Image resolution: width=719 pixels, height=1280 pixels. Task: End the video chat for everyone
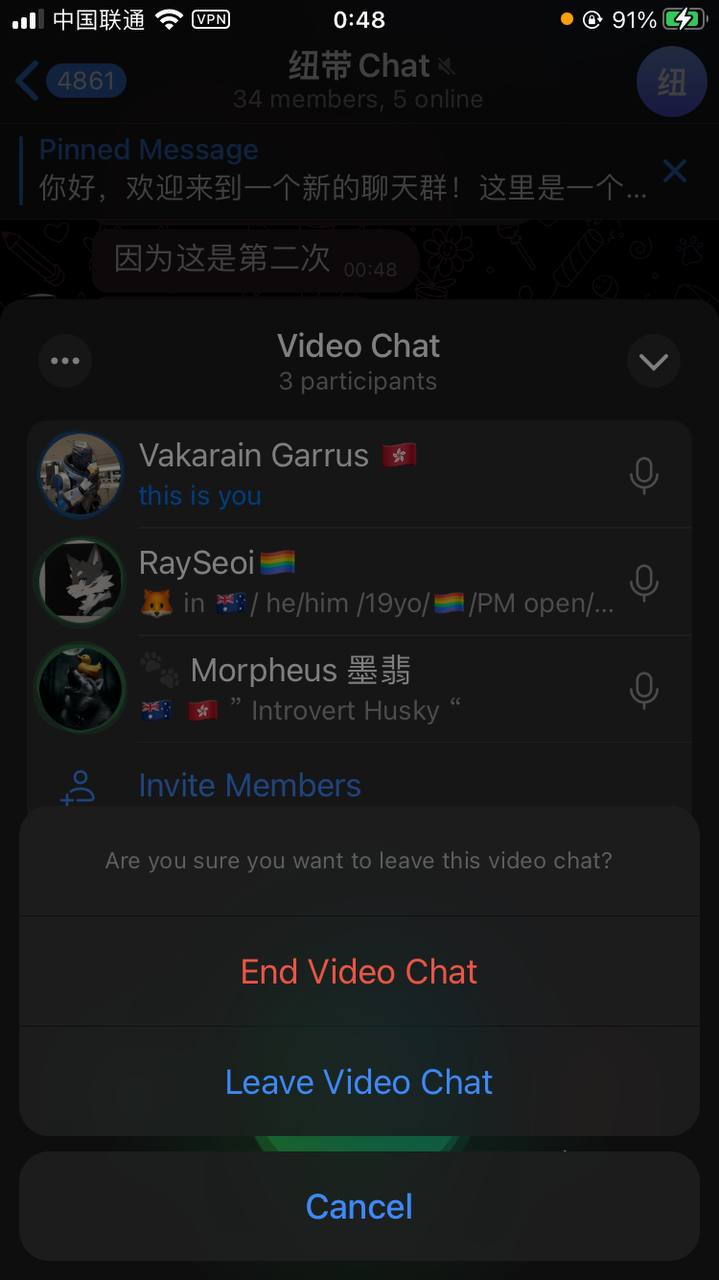(359, 972)
